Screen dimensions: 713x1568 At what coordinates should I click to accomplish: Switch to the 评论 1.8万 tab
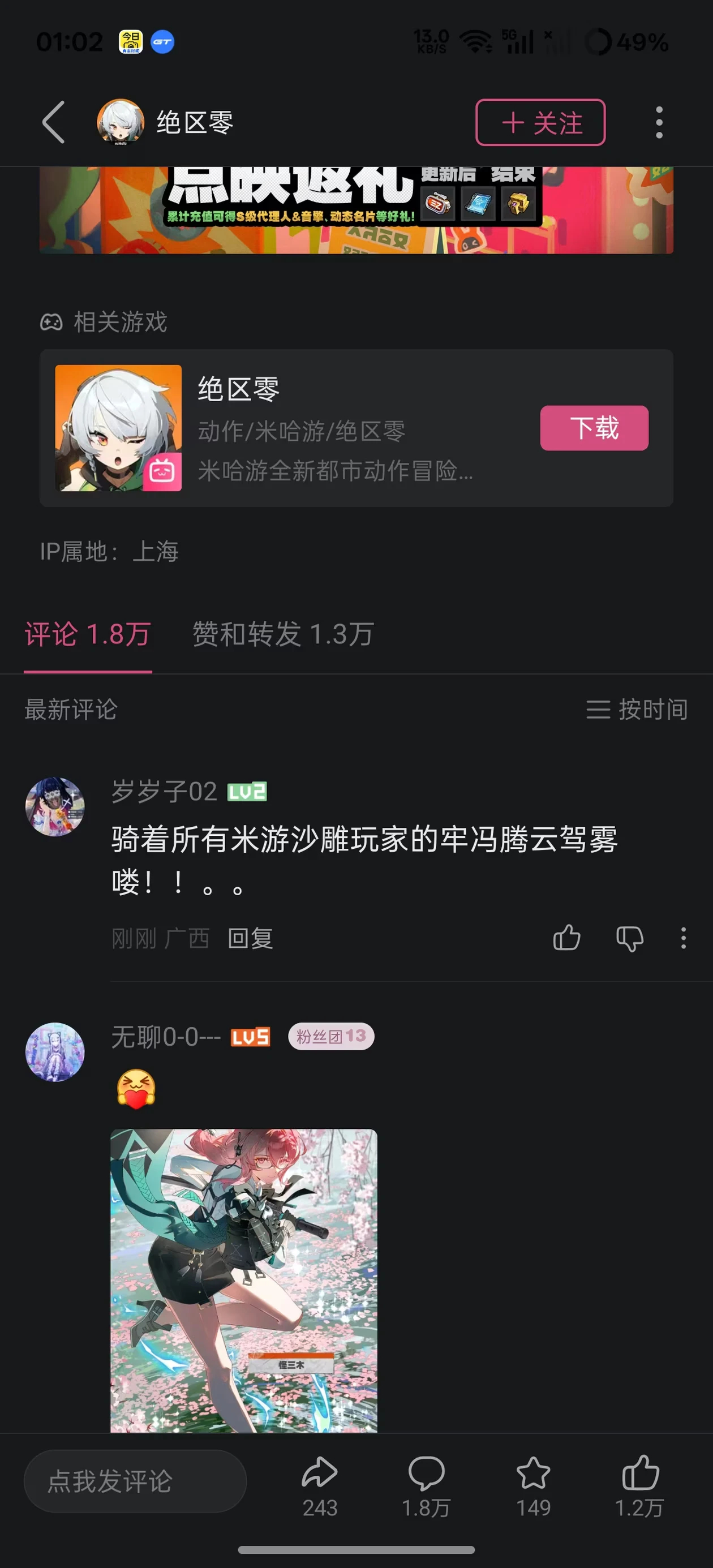click(x=88, y=634)
